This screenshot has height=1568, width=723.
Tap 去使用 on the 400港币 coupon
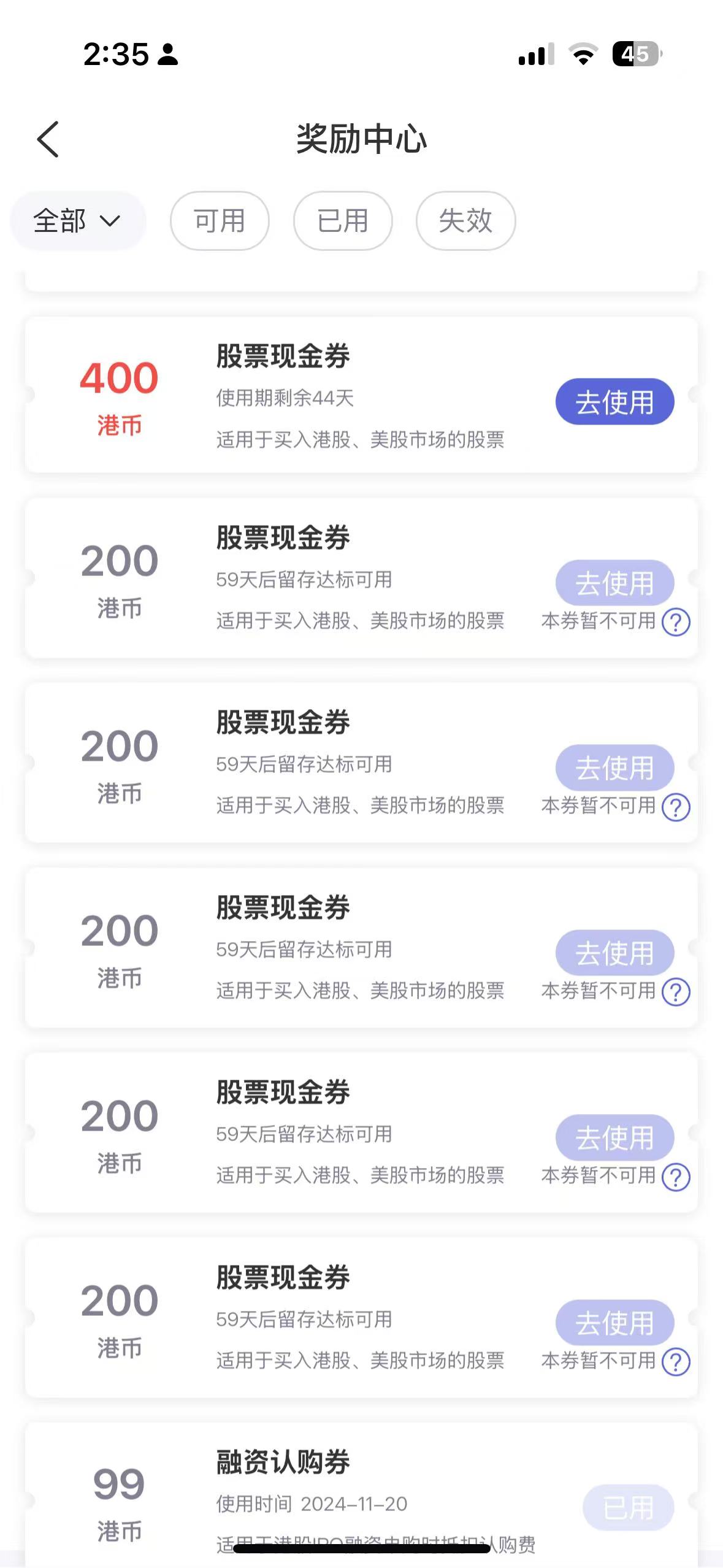click(x=614, y=401)
